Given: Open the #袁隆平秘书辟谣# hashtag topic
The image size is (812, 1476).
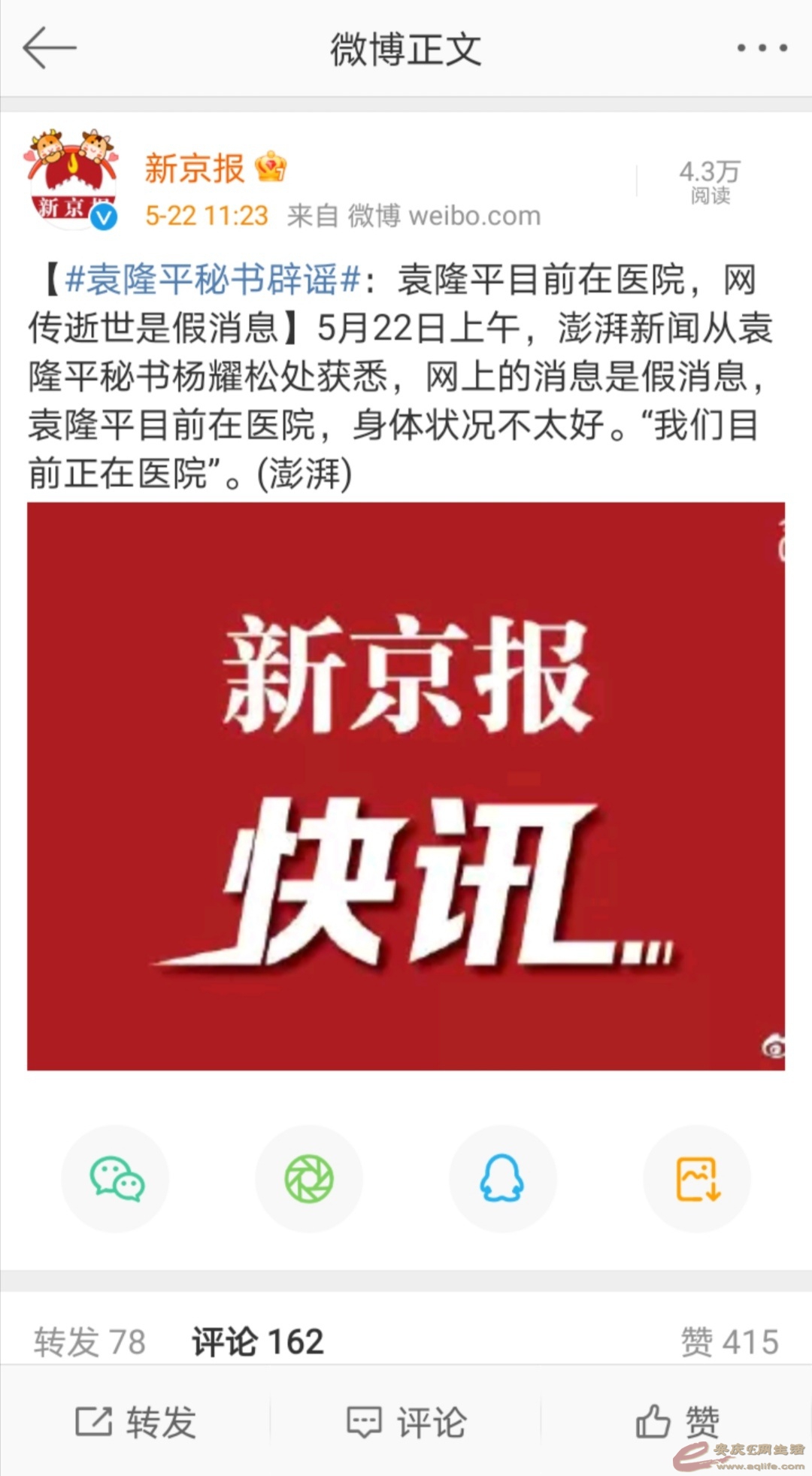Looking at the screenshot, I should [214, 280].
